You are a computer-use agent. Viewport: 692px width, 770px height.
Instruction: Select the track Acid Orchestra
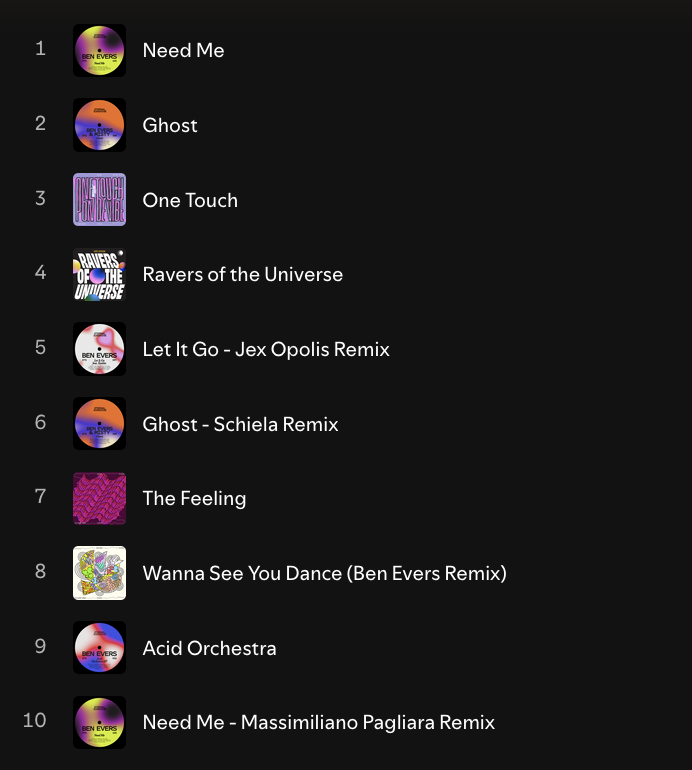click(x=209, y=648)
